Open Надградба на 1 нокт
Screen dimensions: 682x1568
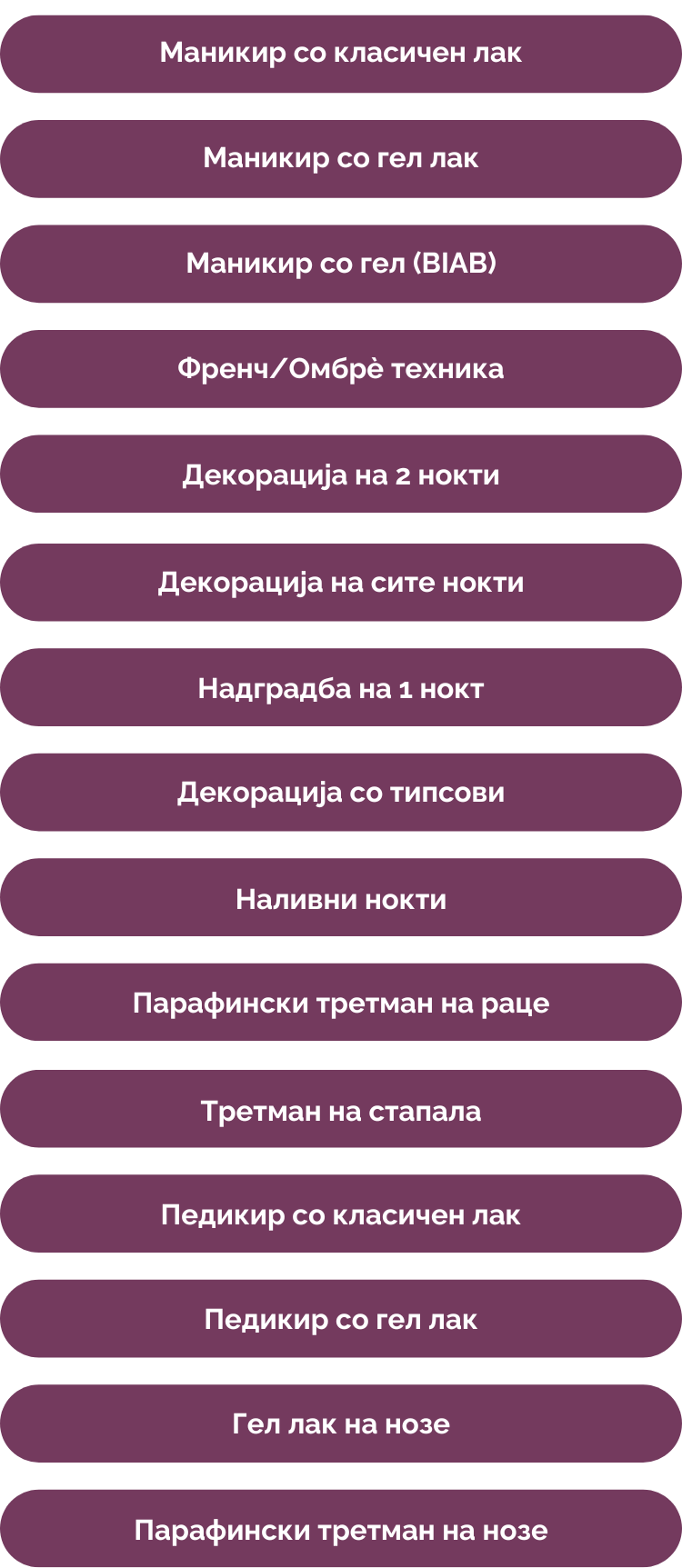click(341, 687)
